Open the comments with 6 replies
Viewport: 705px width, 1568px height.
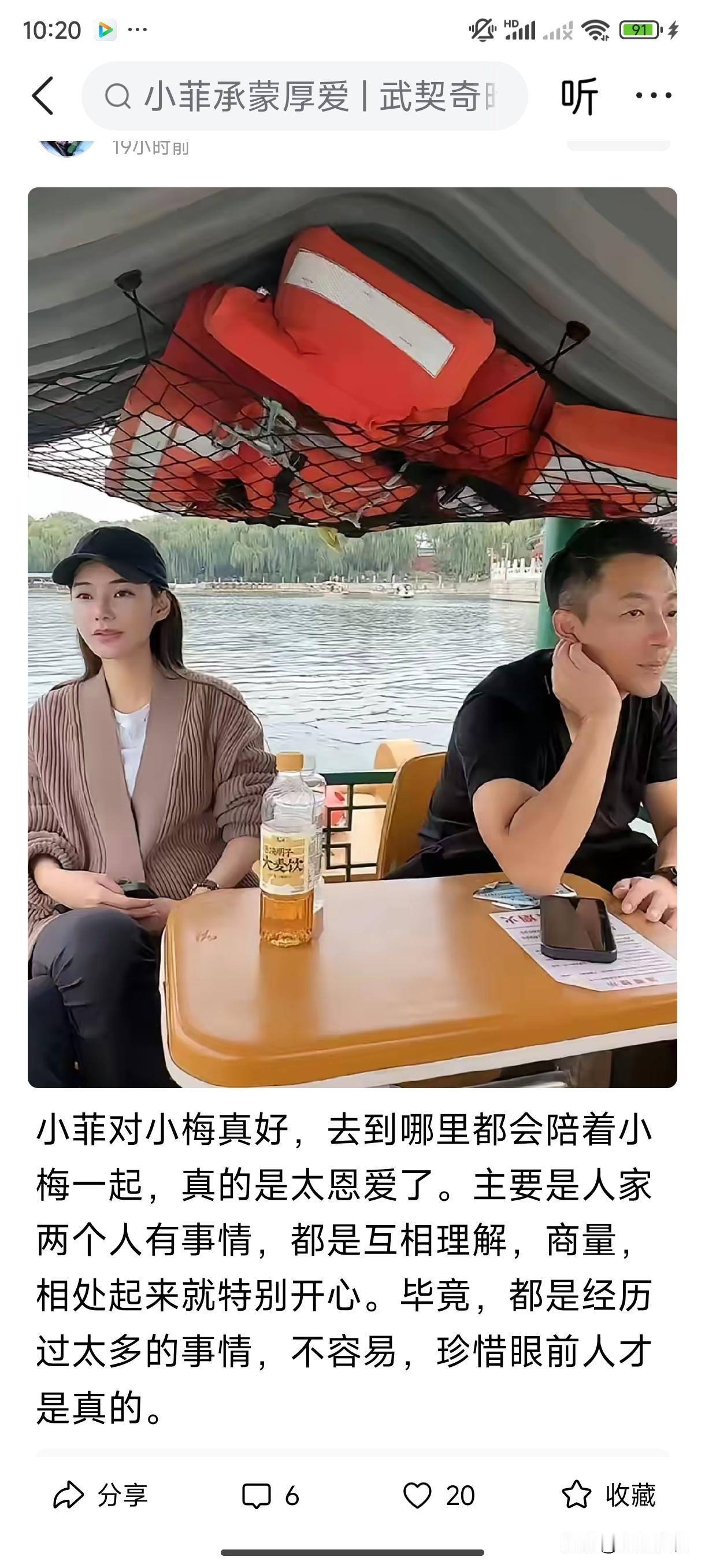click(270, 1496)
